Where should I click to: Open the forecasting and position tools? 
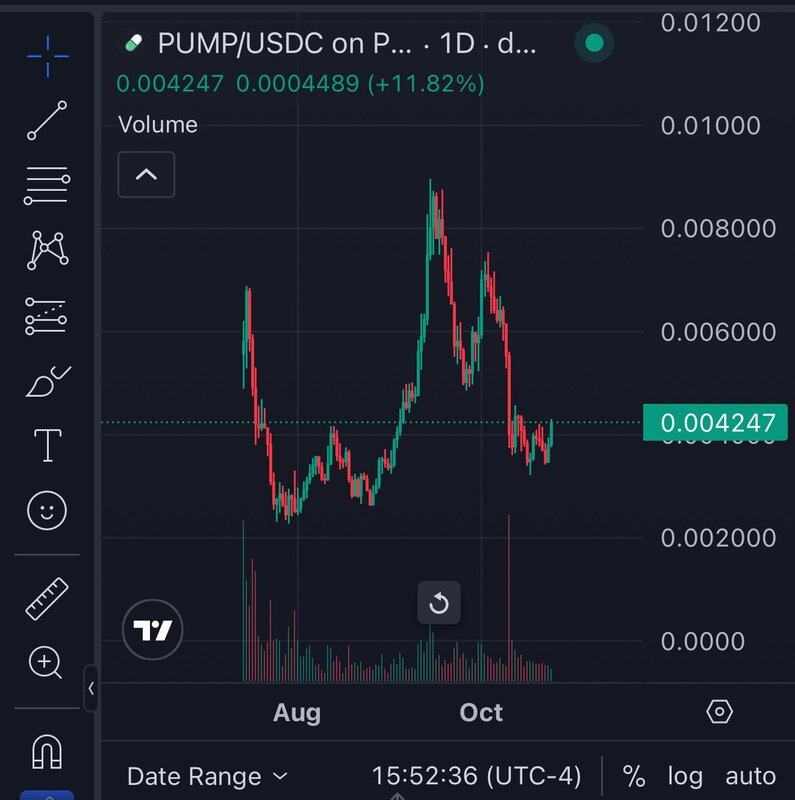click(x=47, y=316)
